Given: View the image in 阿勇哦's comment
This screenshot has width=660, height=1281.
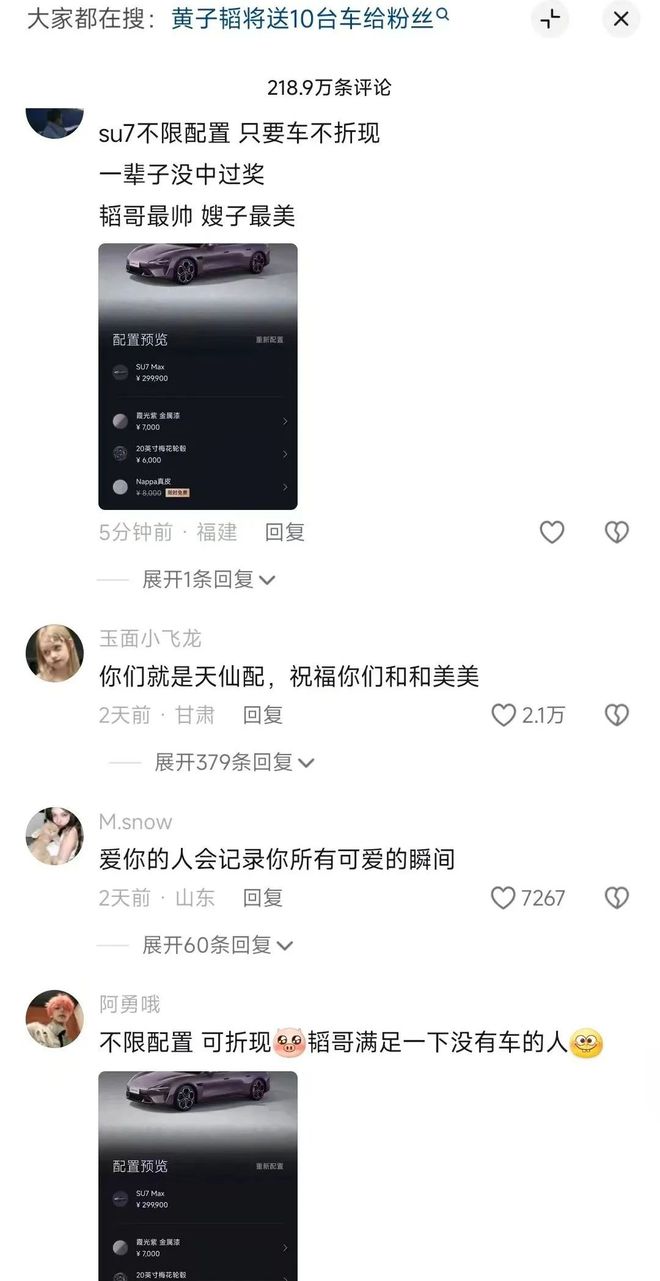Looking at the screenshot, I should [198, 1176].
